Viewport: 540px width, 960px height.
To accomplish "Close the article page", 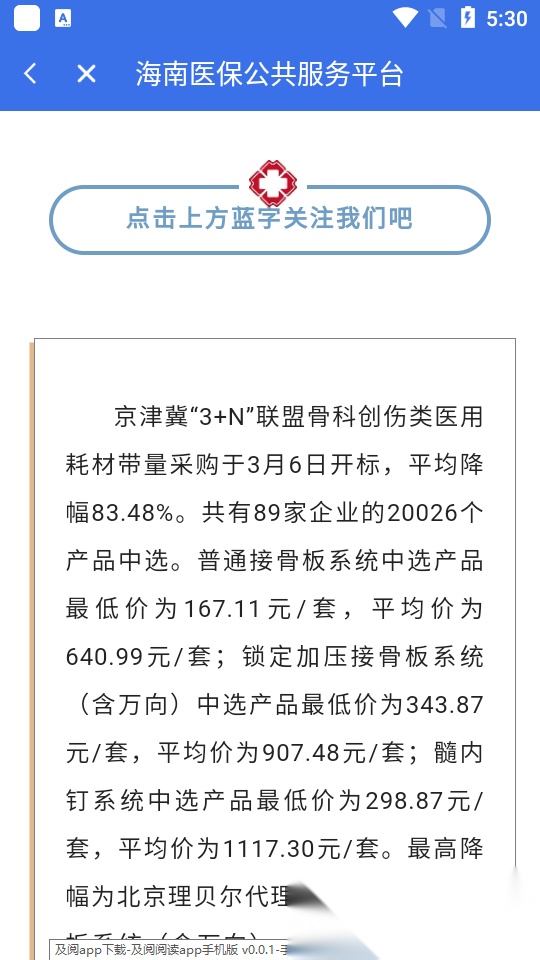I will 86,74.
